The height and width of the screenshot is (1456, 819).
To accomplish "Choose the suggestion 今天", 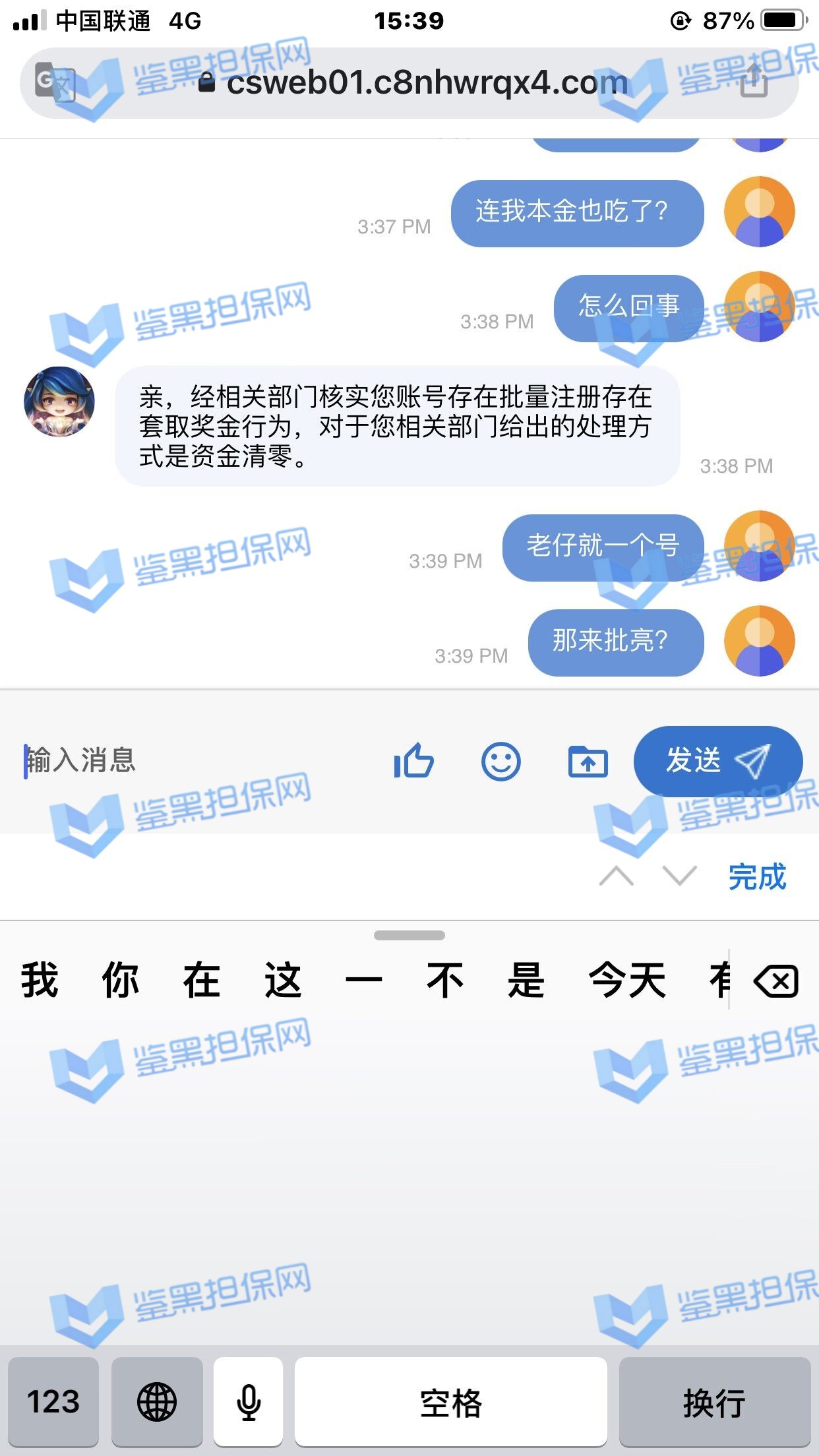I will click(627, 981).
